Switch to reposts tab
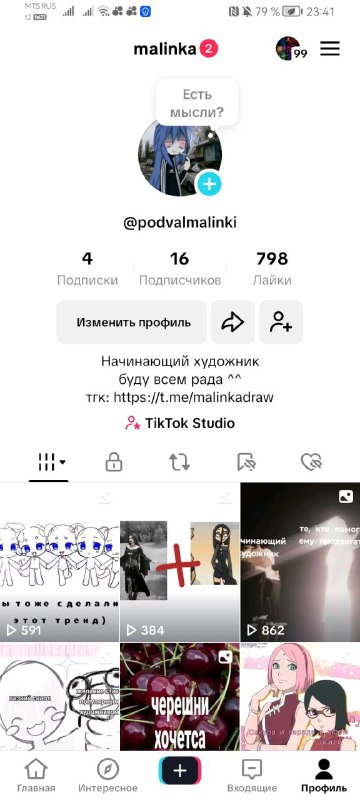This screenshot has width=360, height=800. [179, 462]
